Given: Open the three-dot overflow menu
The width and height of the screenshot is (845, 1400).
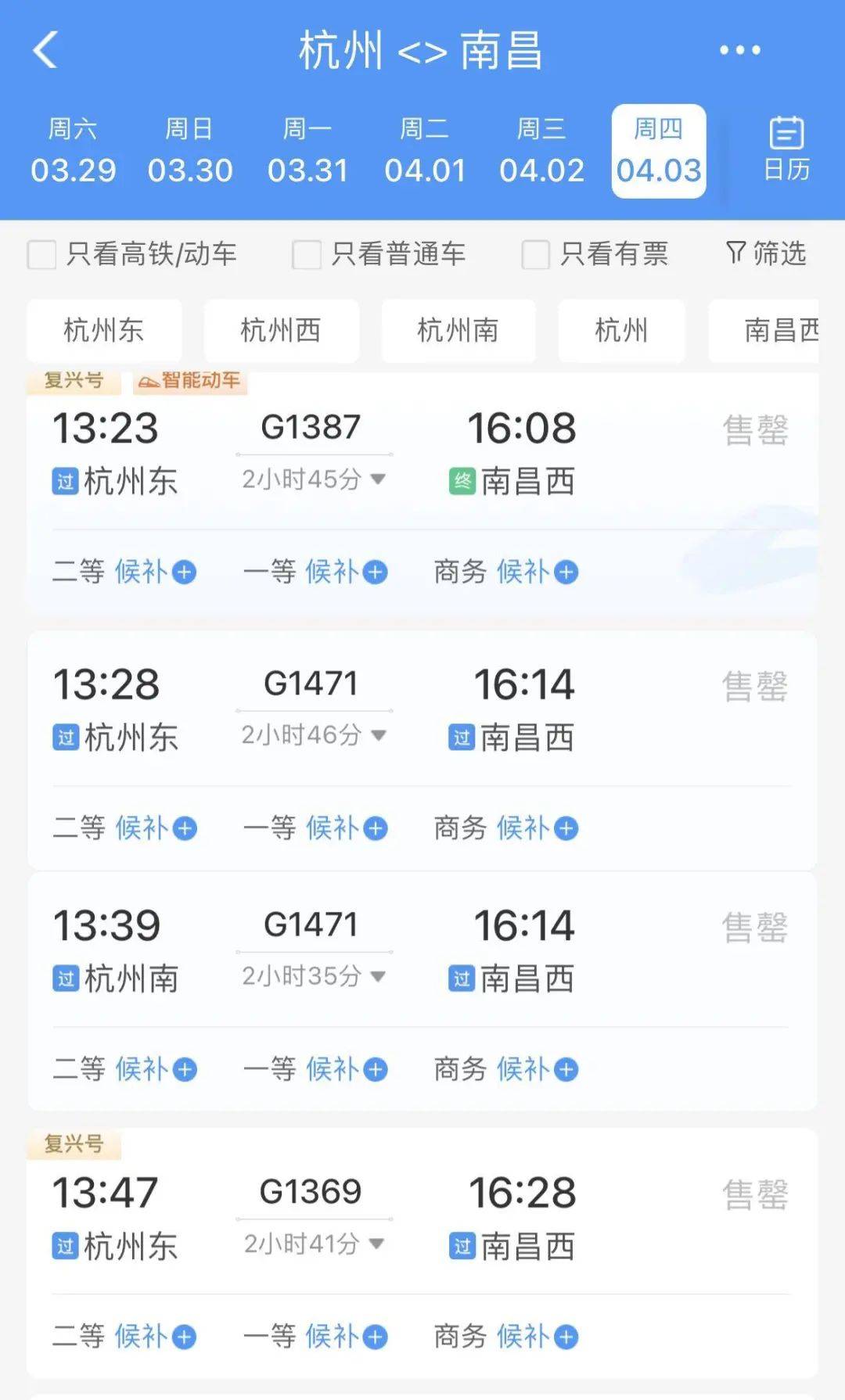Looking at the screenshot, I should tap(739, 50).
